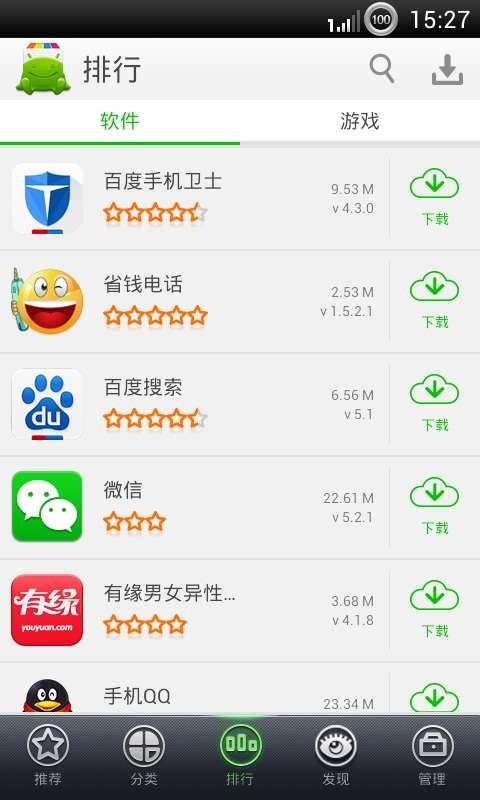Download 百度手机卫士
Viewport: 480px width, 800px height.
(435, 198)
